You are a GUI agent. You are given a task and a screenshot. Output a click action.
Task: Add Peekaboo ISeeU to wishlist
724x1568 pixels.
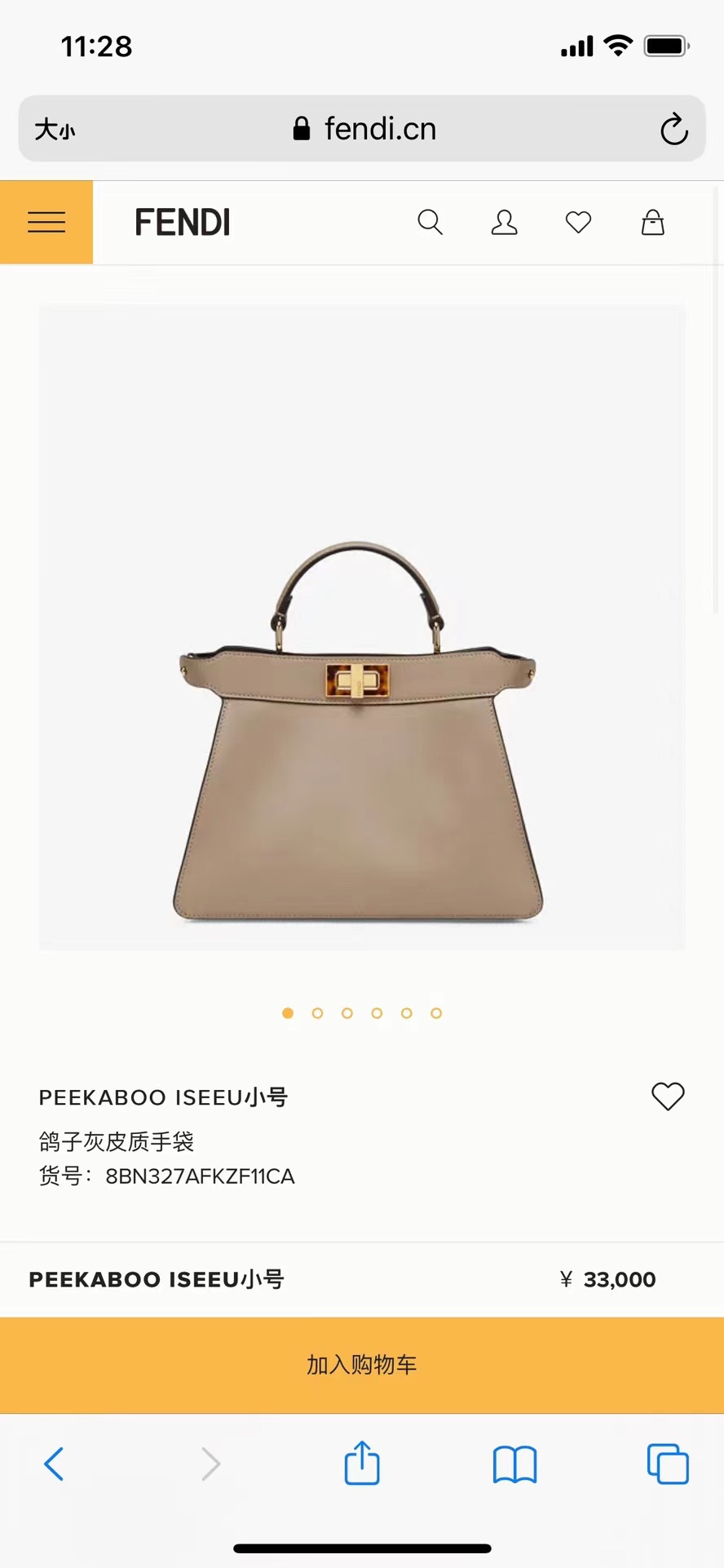pyautogui.click(x=668, y=1096)
